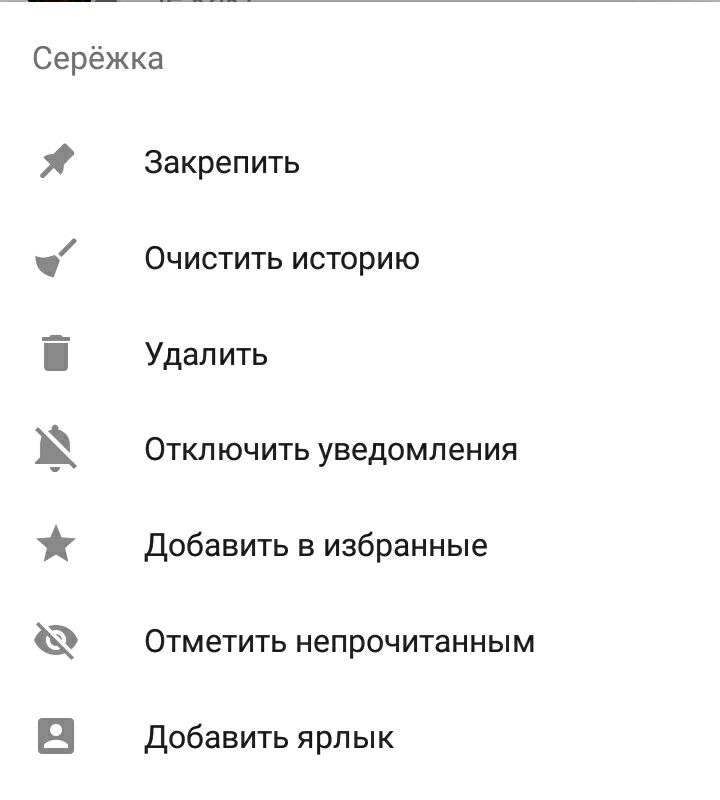The width and height of the screenshot is (720, 800).
Task: Tap Отметить непрочитанным option
Action: click(339, 642)
